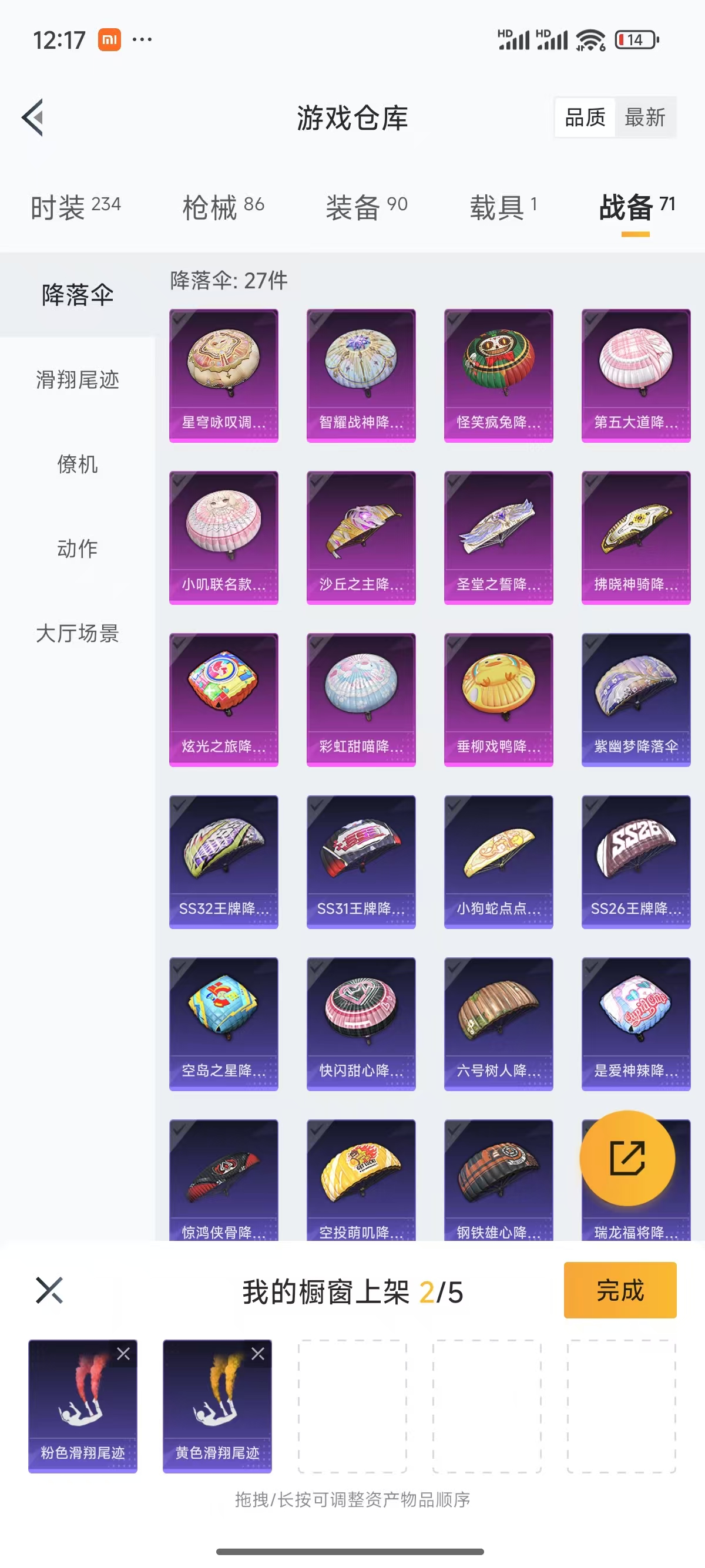705x1568 pixels.
Task: Close the 我的橱窗上架 panel
Action: point(49,1290)
